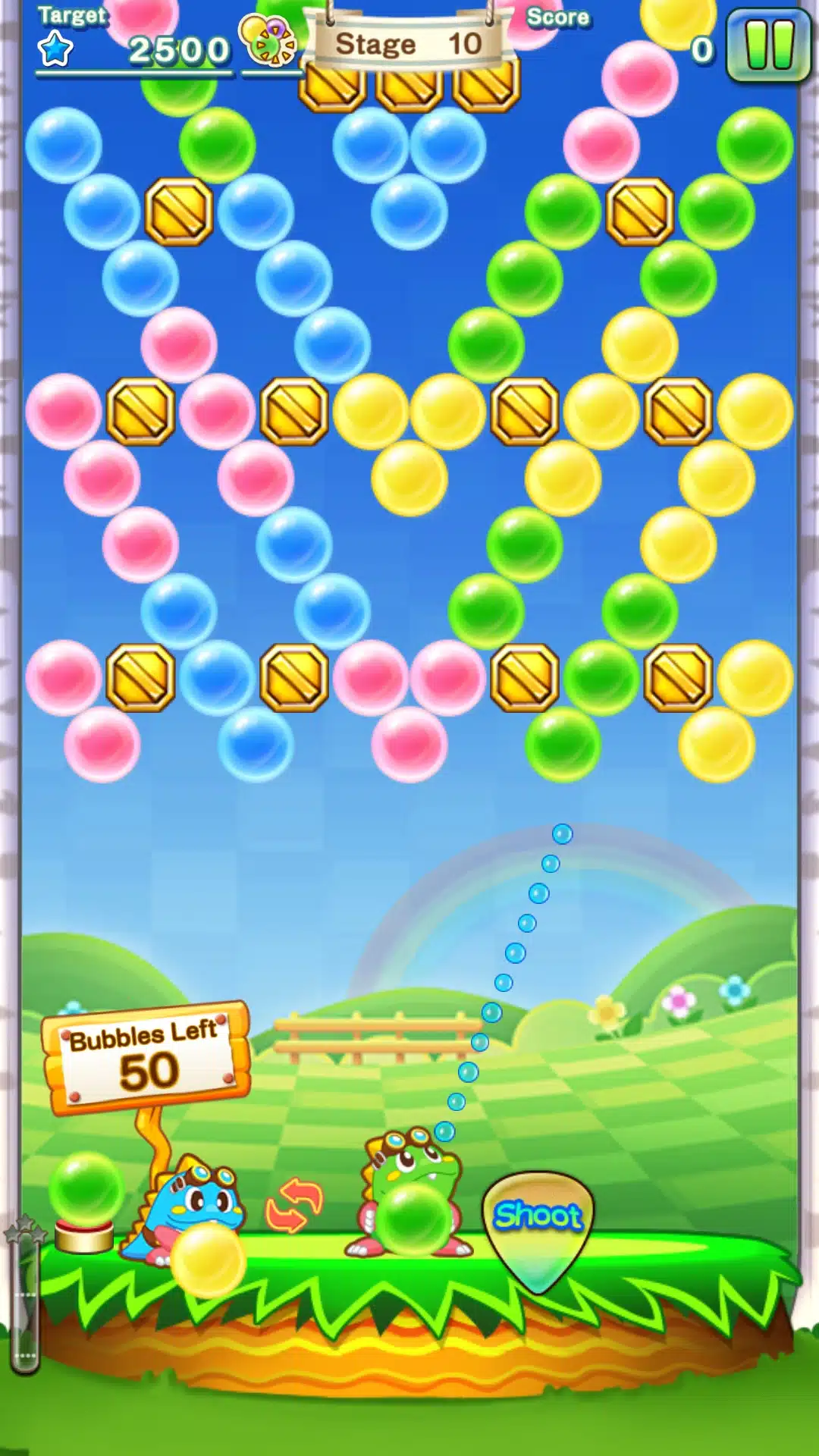
Task: Tap the green bubble on the red pedestal
Action: click(x=86, y=1188)
